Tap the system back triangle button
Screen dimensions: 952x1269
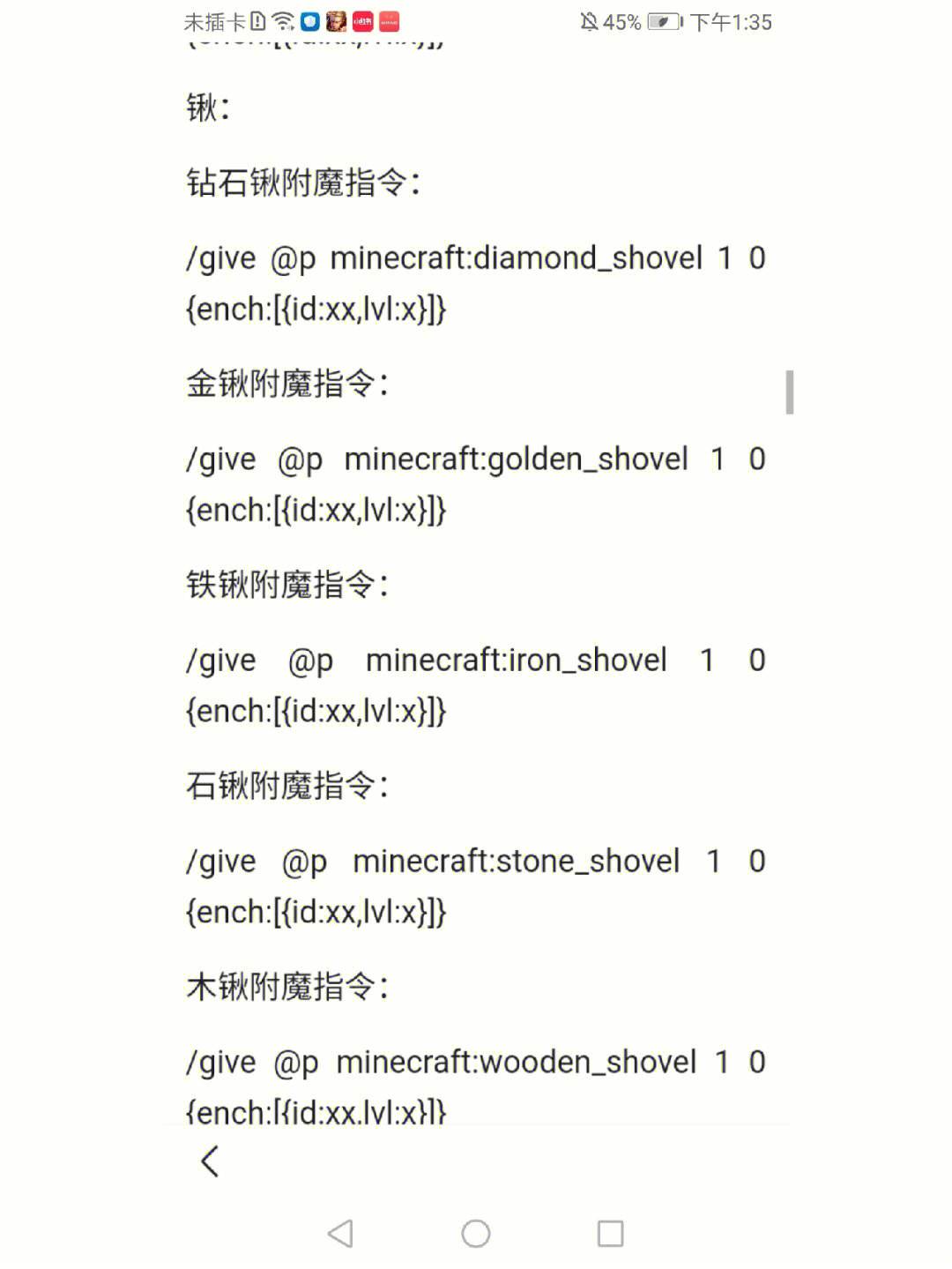(x=340, y=1233)
